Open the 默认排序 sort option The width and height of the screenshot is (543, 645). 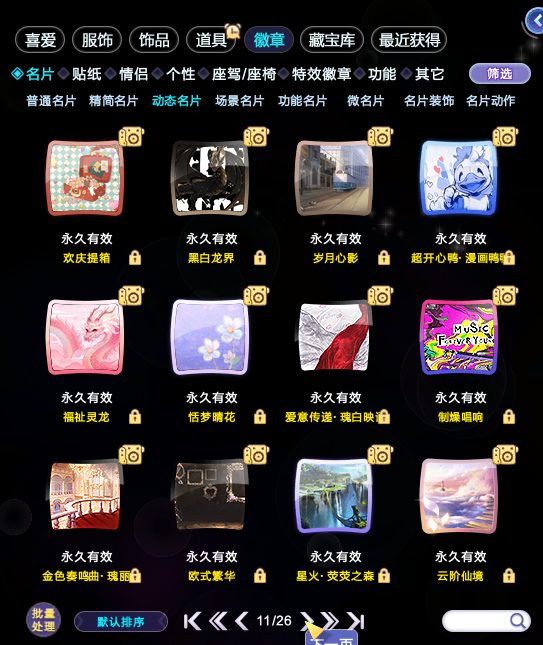[121, 622]
